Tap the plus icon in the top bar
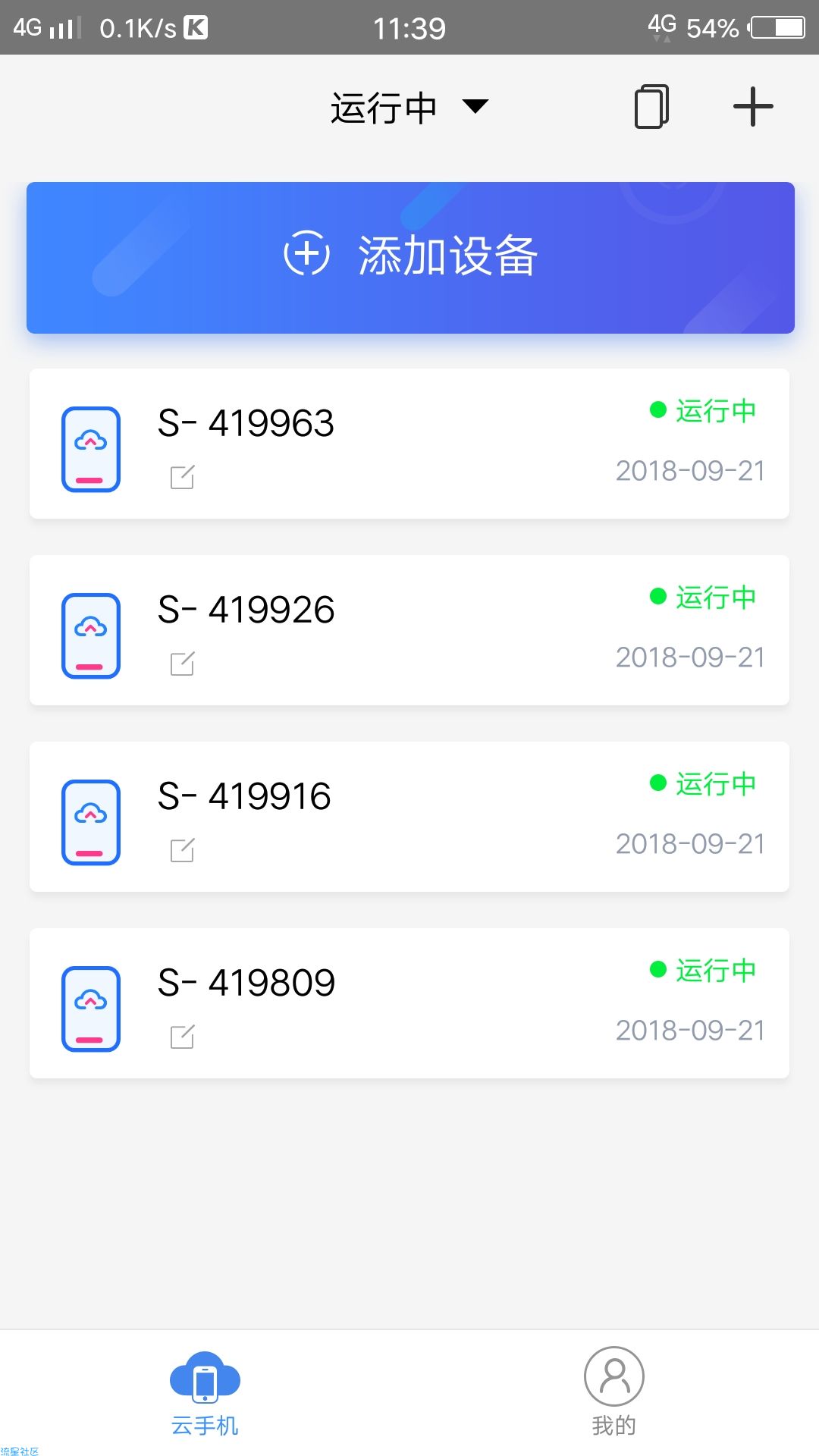The height and width of the screenshot is (1456, 819). tap(753, 106)
